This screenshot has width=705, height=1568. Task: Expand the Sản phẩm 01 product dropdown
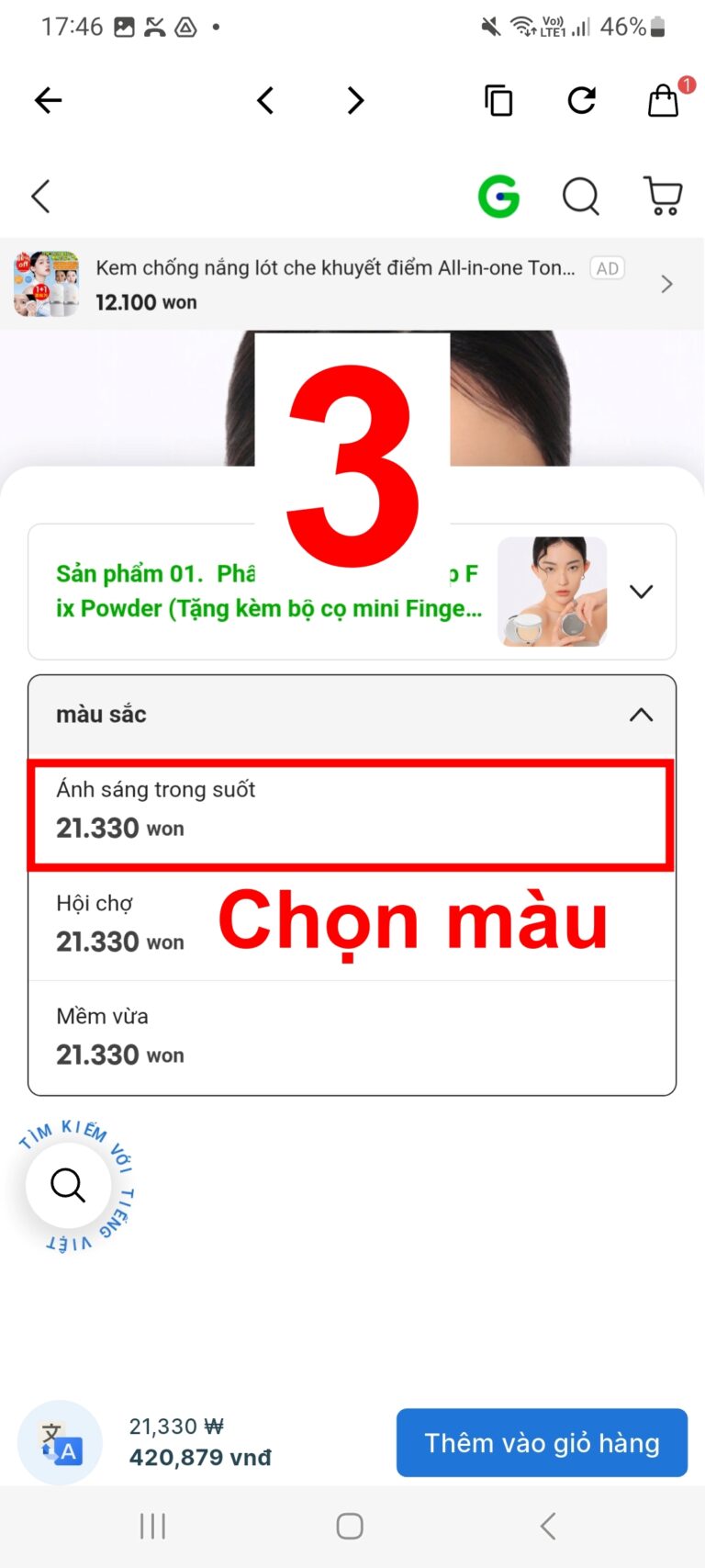pyautogui.click(x=641, y=592)
